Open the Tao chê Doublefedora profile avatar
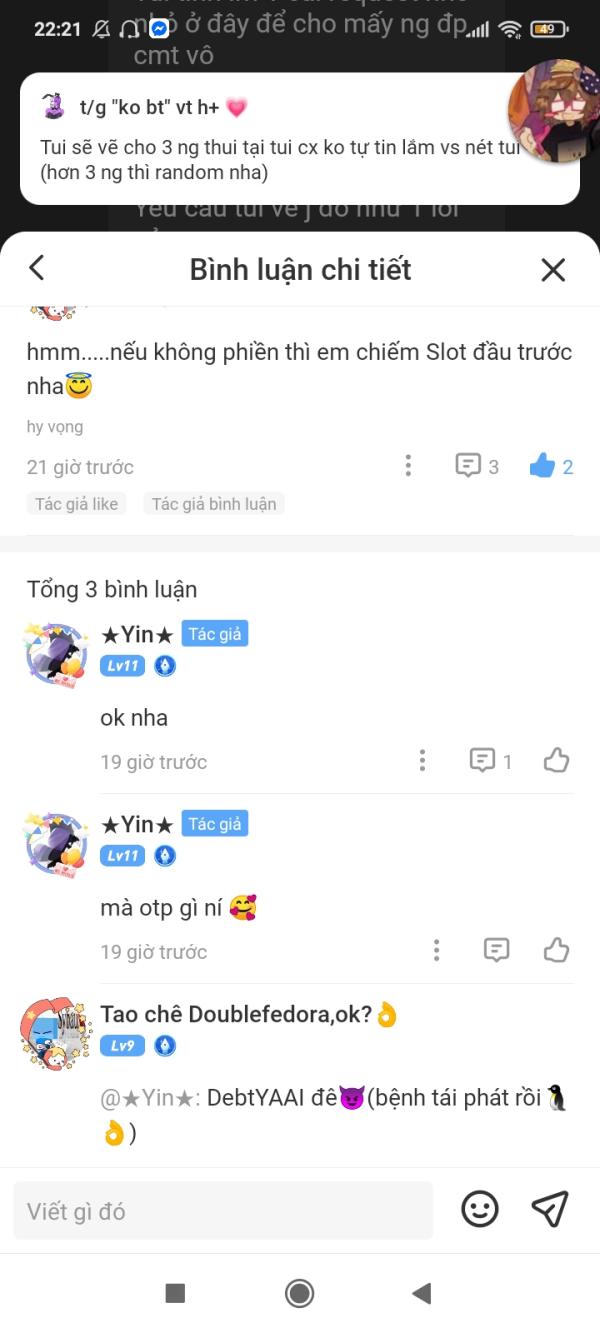 [56, 1033]
